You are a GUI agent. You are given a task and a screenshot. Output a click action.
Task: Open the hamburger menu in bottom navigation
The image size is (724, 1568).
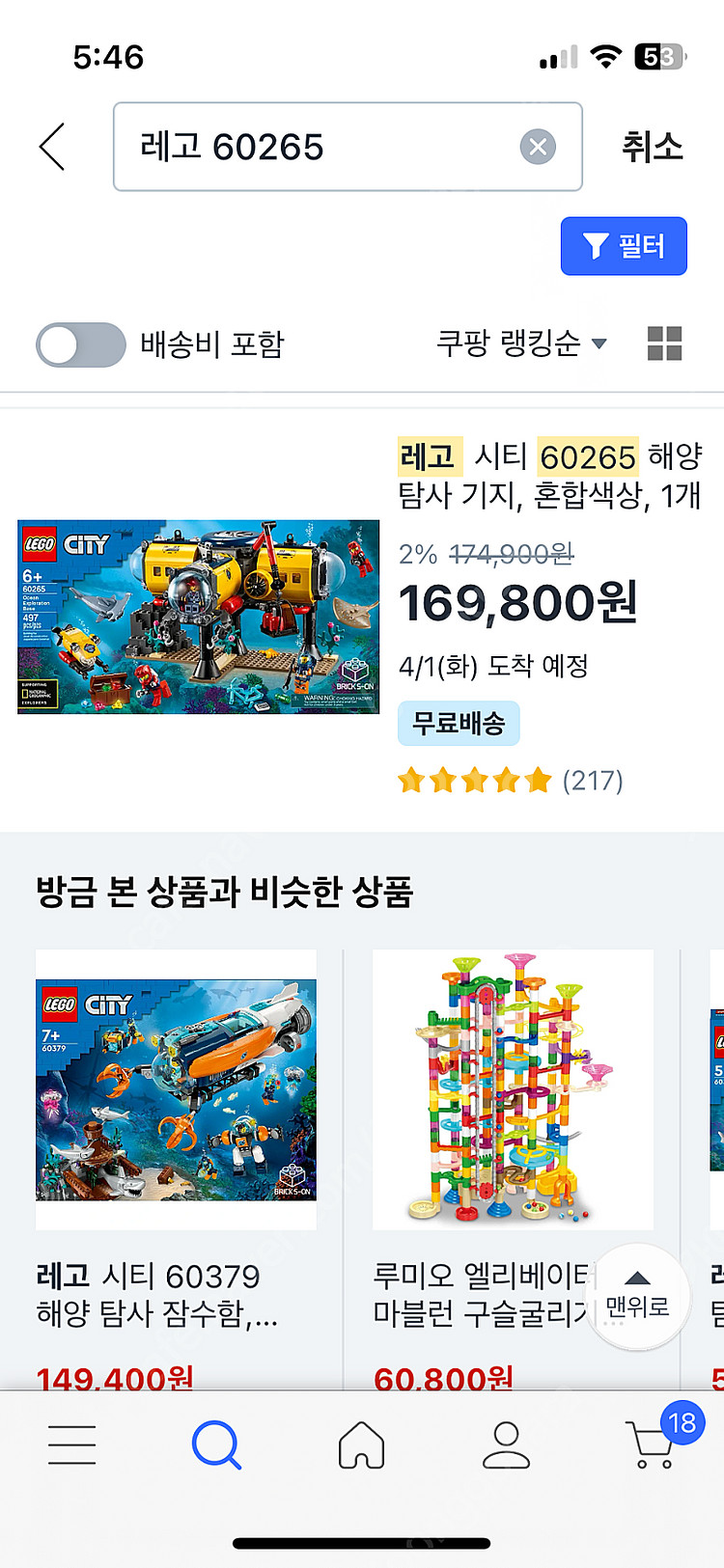click(x=72, y=1444)
